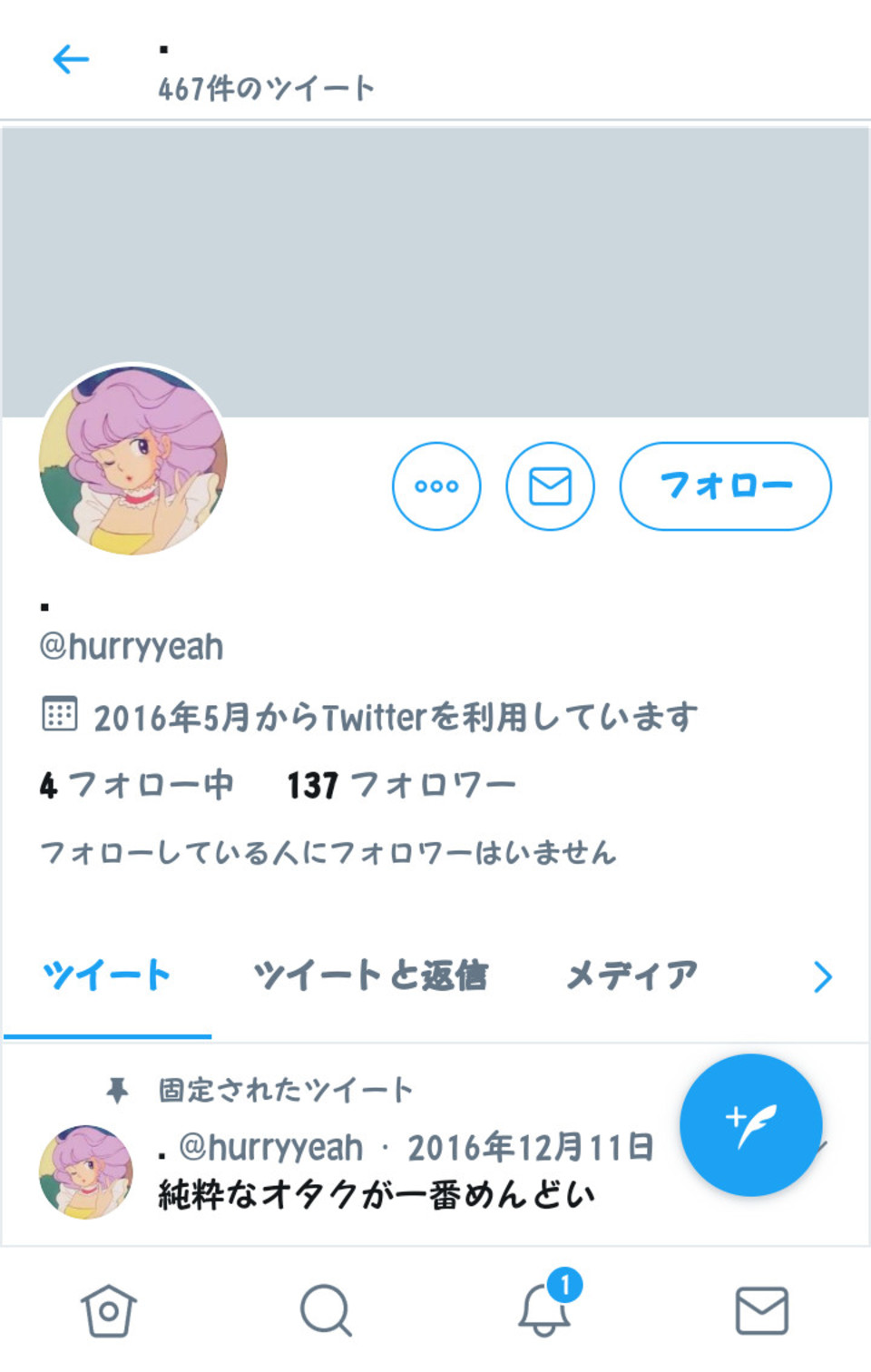Switch to the ツイート tab
This screenshot has width=871, height=1372.
(x=107, y=976)
